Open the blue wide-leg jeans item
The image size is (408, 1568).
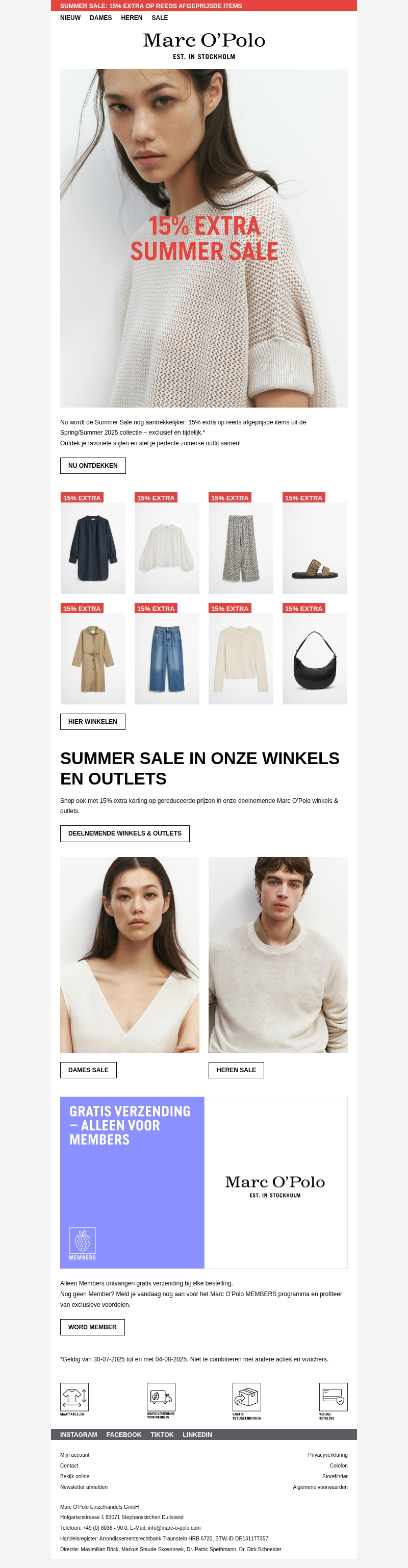[x=166, y=658]
